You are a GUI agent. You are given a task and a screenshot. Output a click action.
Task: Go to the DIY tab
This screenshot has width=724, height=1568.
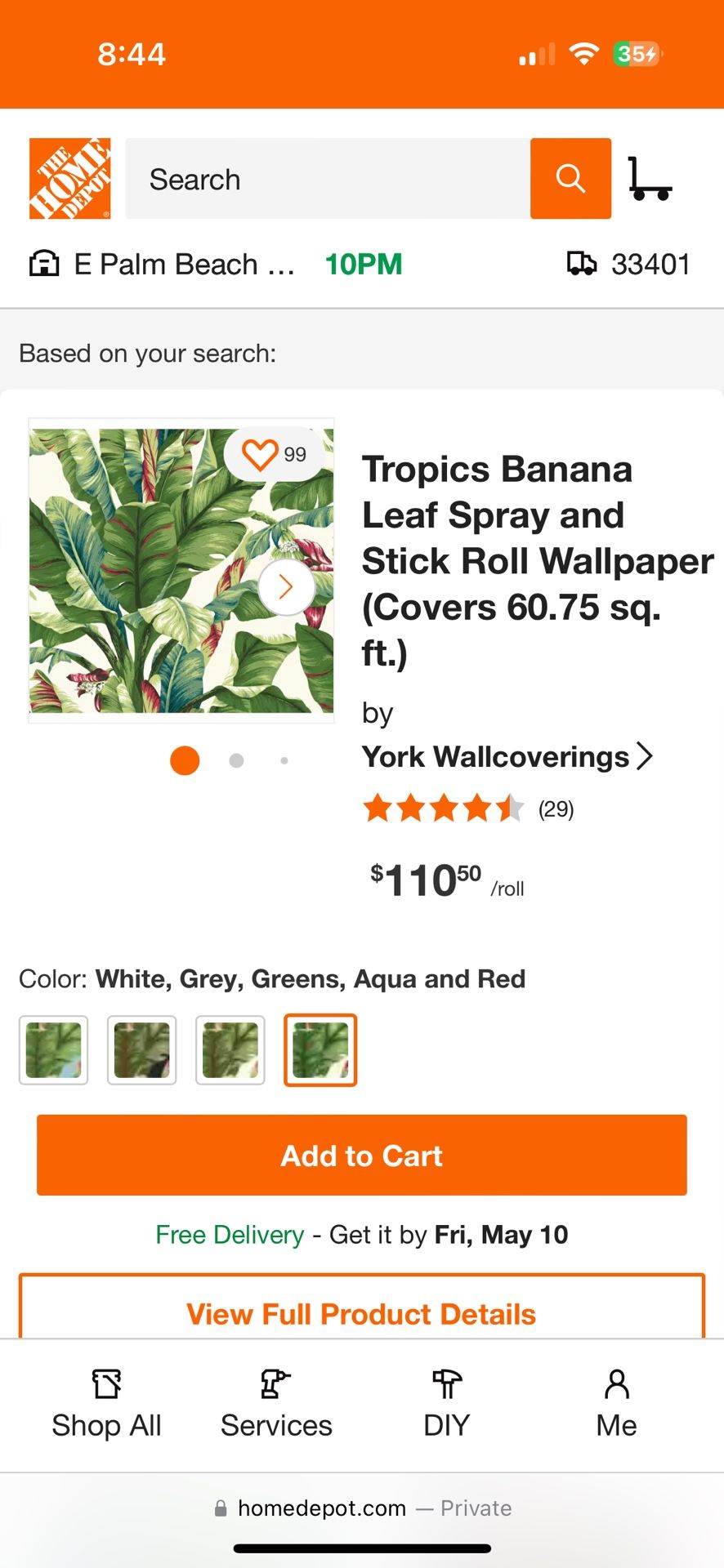(446, 1405)
